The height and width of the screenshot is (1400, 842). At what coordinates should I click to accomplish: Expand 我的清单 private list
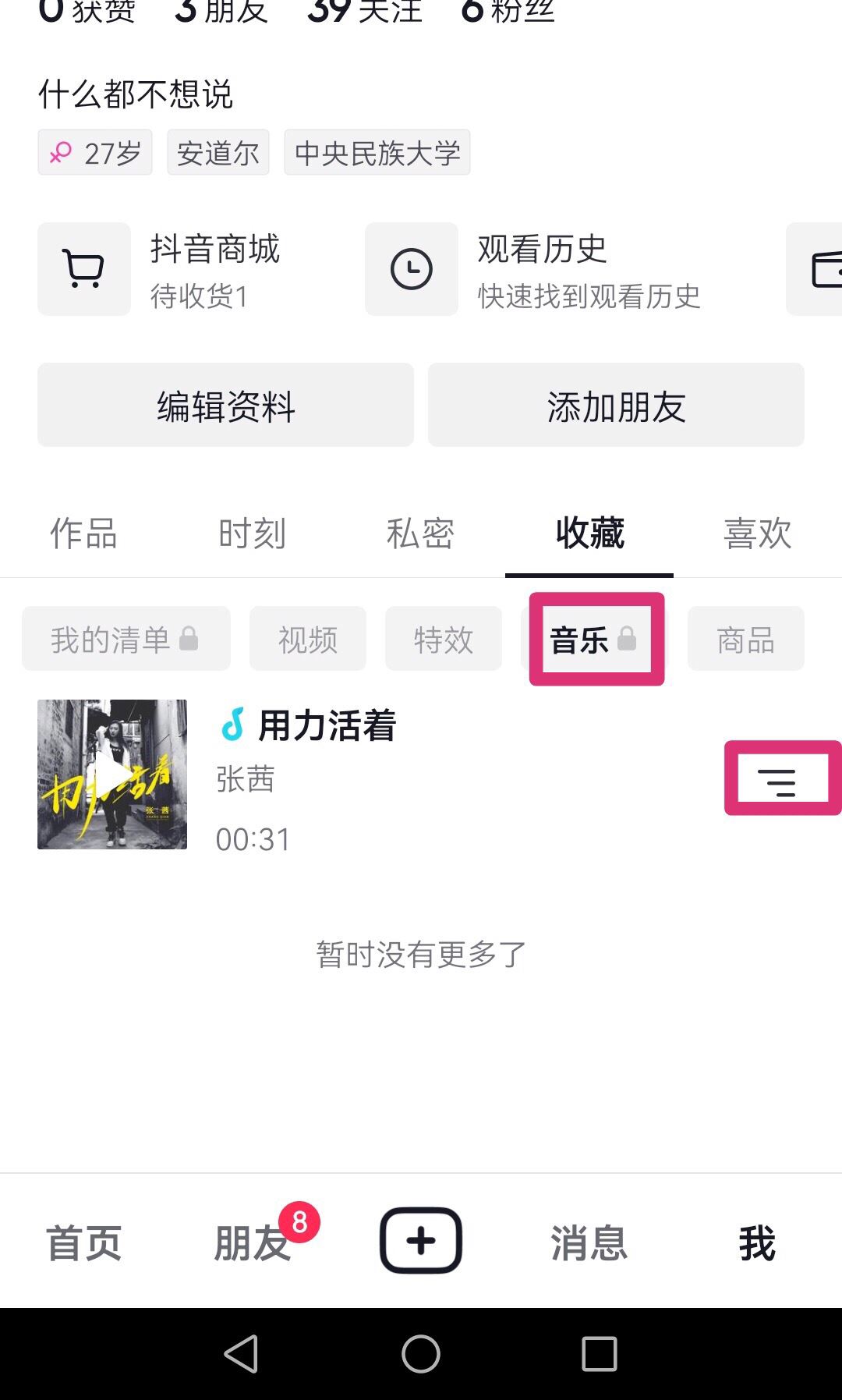tap(126, 639)
